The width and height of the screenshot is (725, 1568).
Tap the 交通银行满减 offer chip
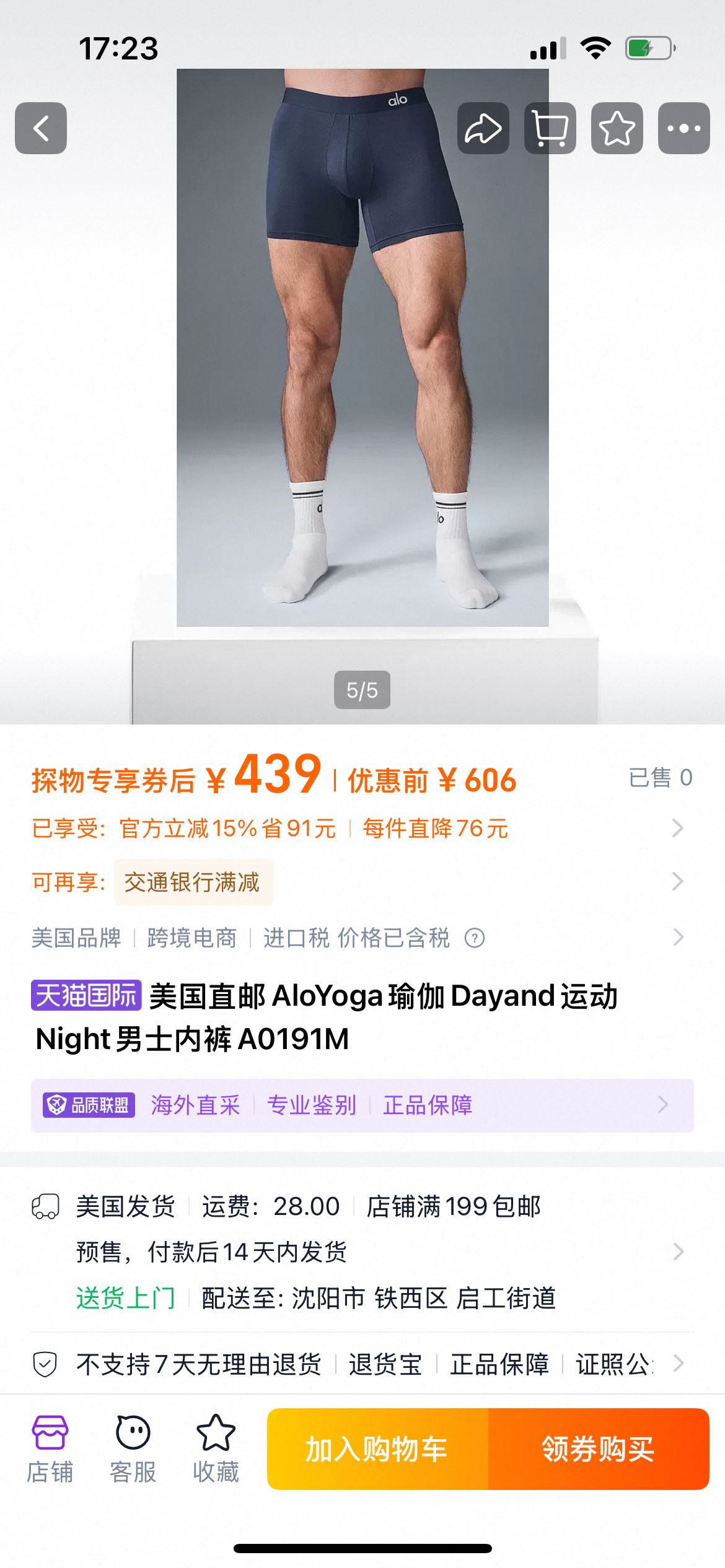[193, 882]
